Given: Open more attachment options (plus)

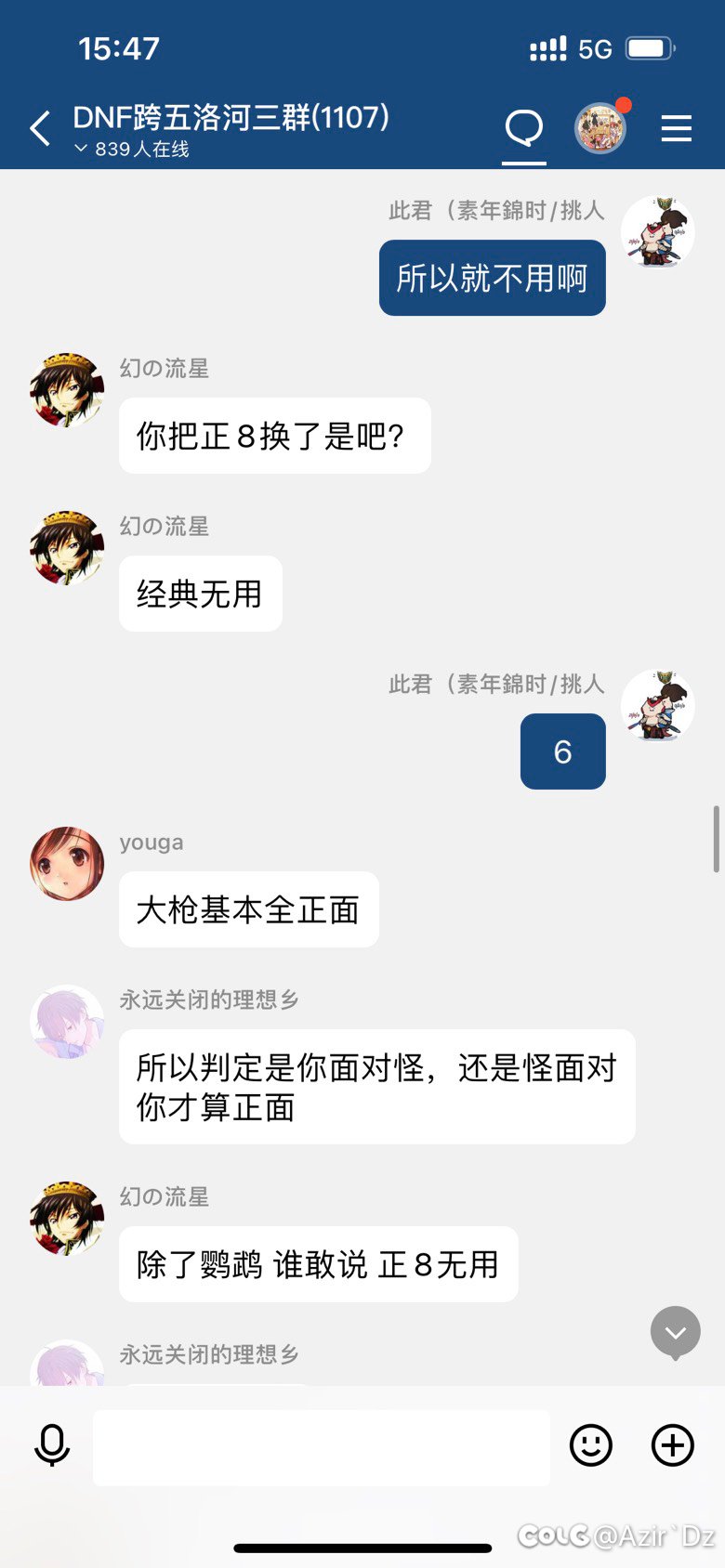Looking at the screenshot, I should coord(673,1445).
